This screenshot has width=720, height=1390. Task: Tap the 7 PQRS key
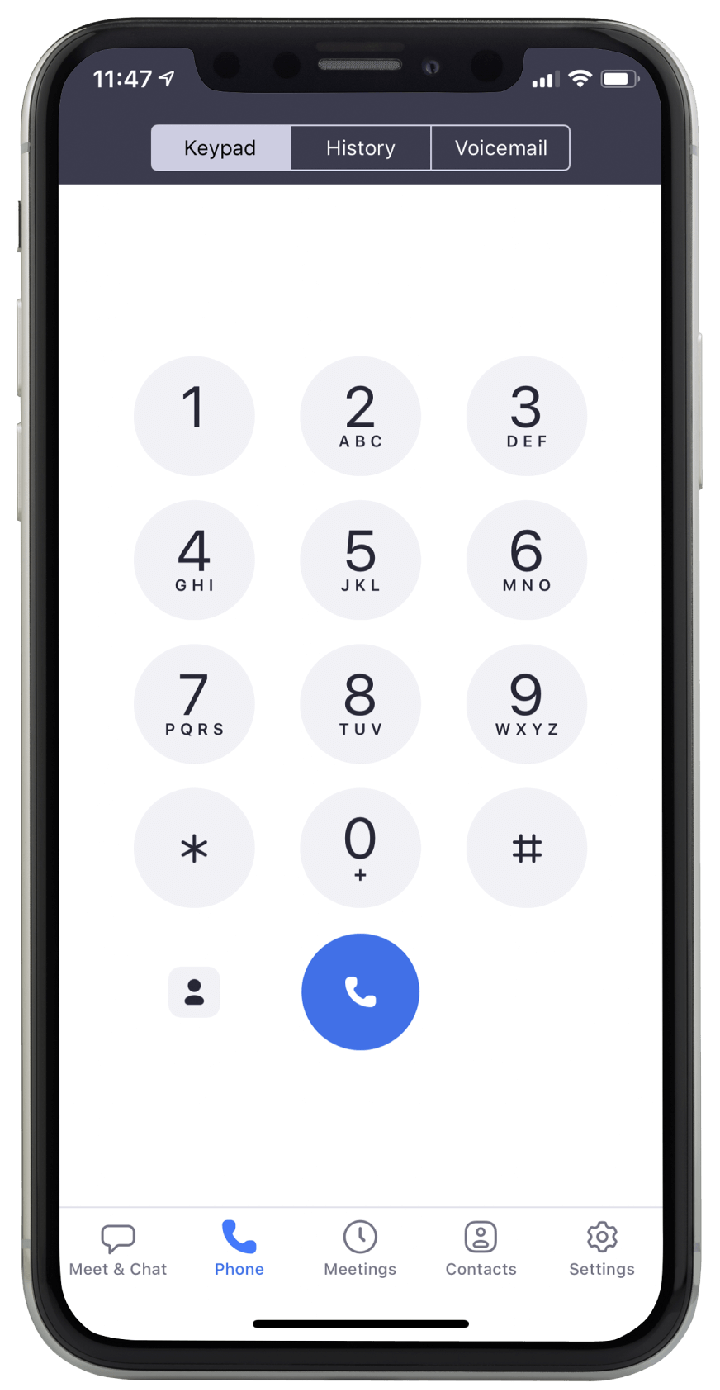[194, 704]
